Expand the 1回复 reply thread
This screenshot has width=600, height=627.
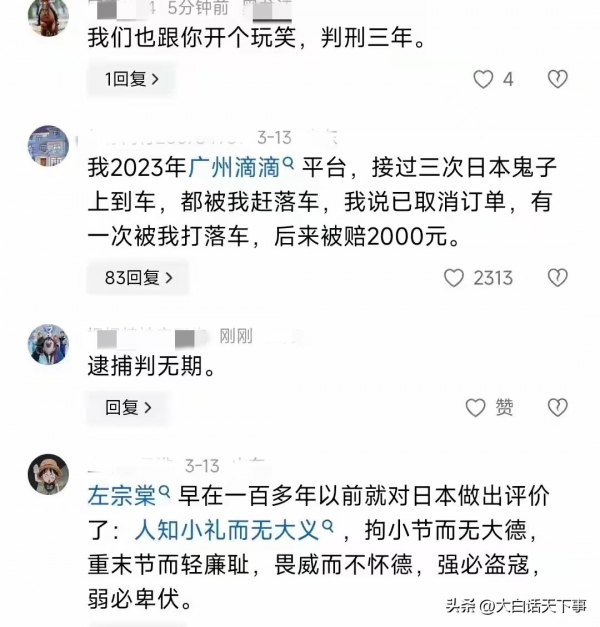click(131, 79)
